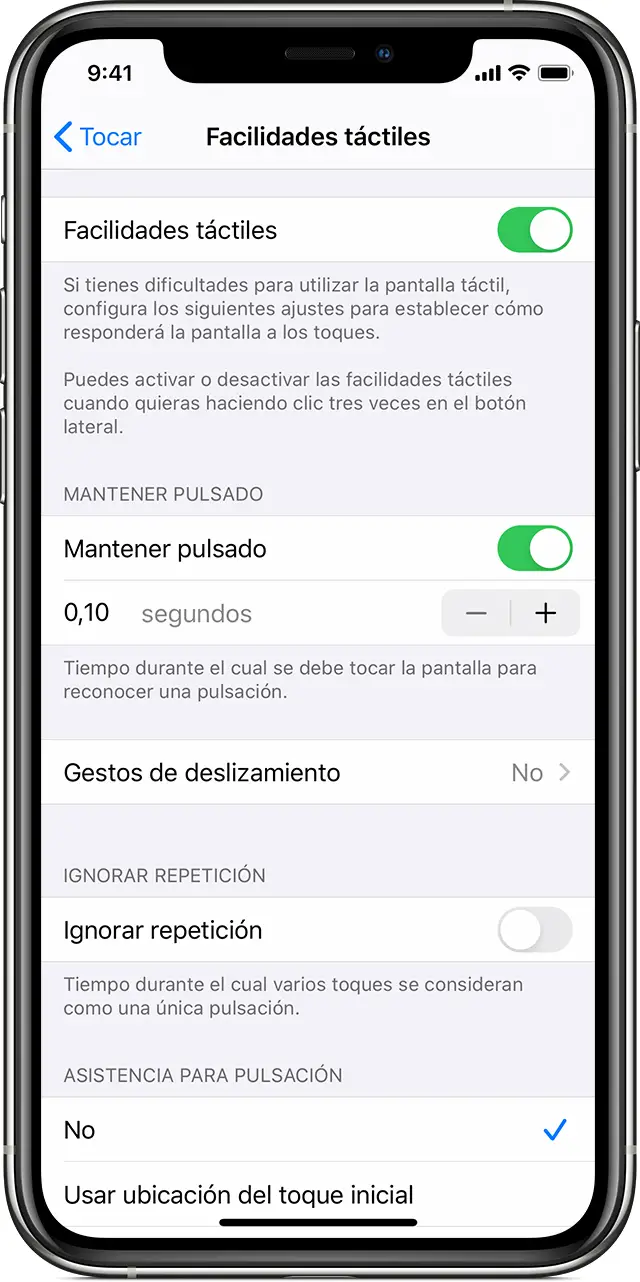Increase hold duration with plus button

point(545,613)
